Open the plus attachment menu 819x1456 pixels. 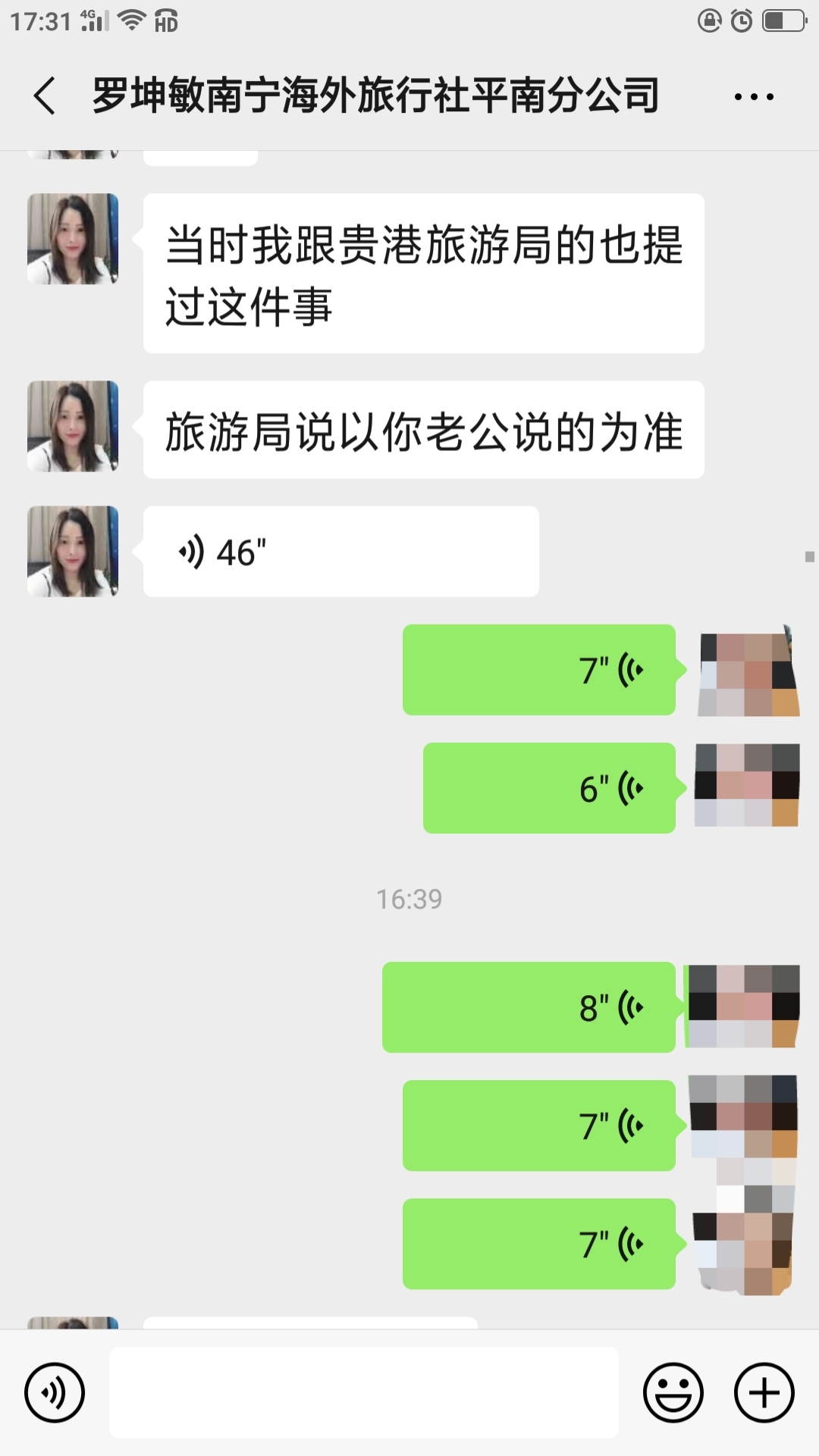(x=764, y=1392)
